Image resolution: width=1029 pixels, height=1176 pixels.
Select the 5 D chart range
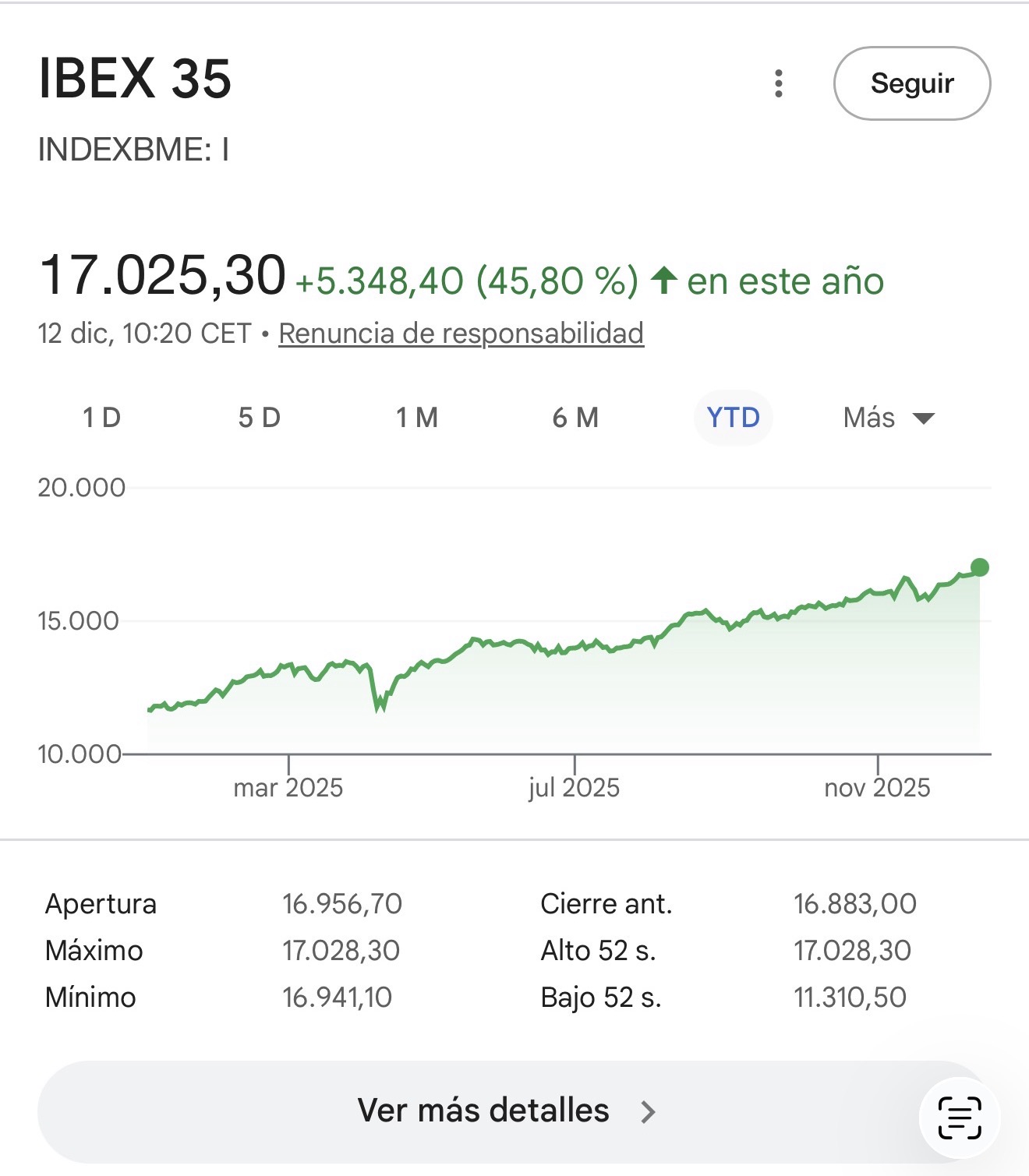(260, 418)
